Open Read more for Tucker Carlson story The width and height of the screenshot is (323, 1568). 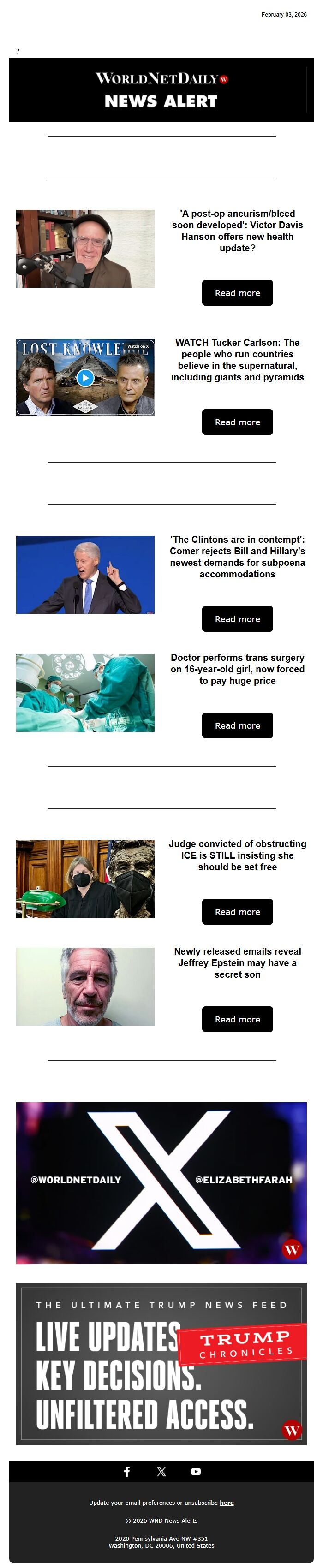click(x=237, y=422)
